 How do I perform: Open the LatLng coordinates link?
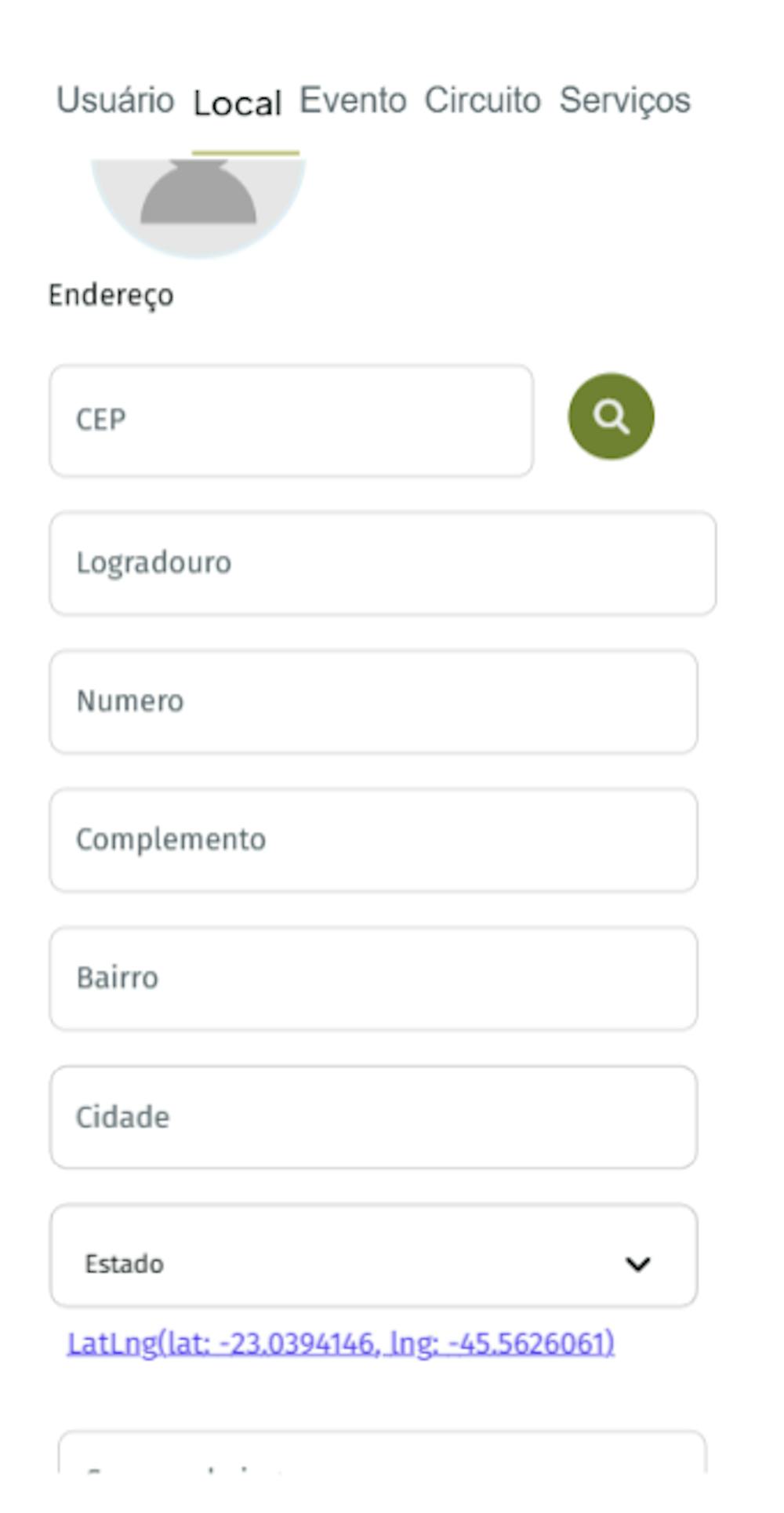340,1344
